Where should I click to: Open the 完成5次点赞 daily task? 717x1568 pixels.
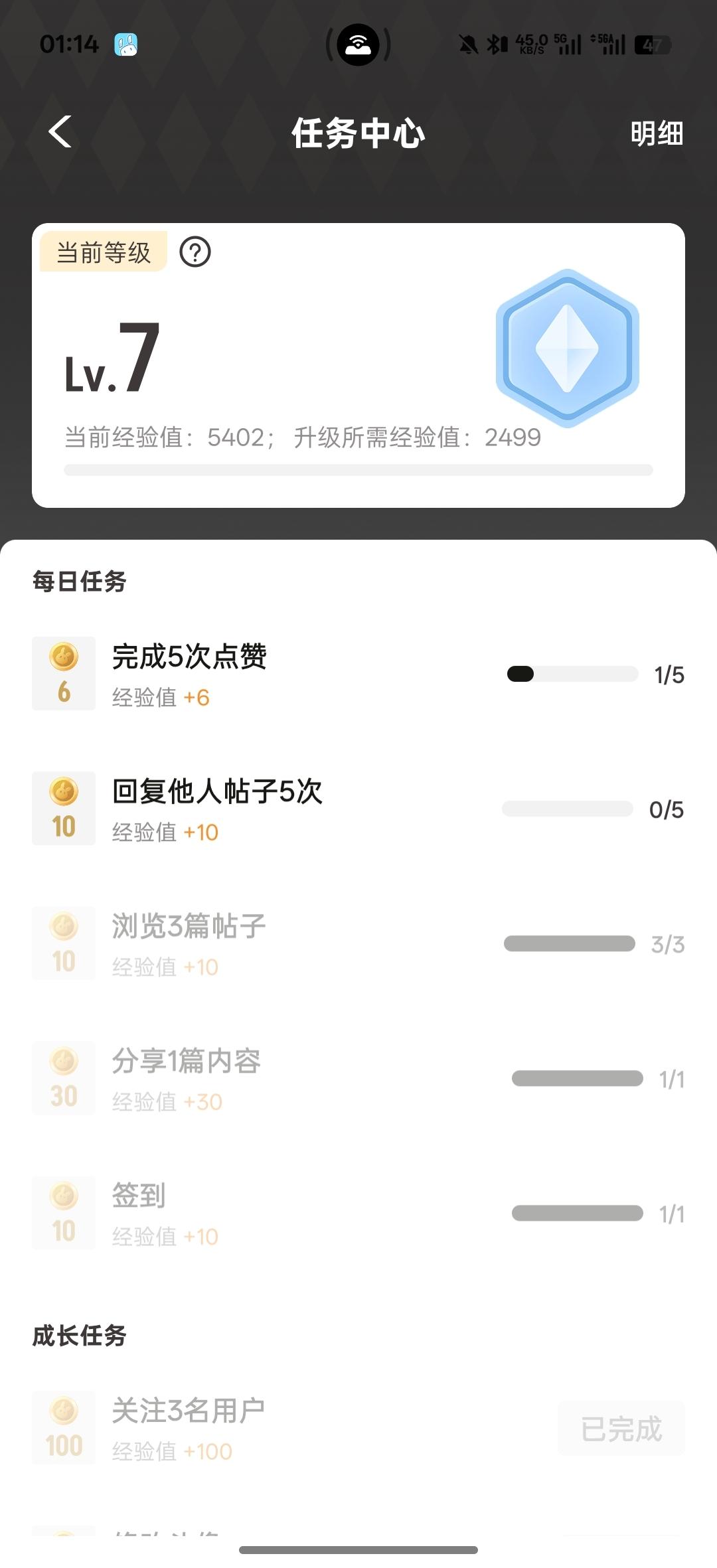click(189, 657)
